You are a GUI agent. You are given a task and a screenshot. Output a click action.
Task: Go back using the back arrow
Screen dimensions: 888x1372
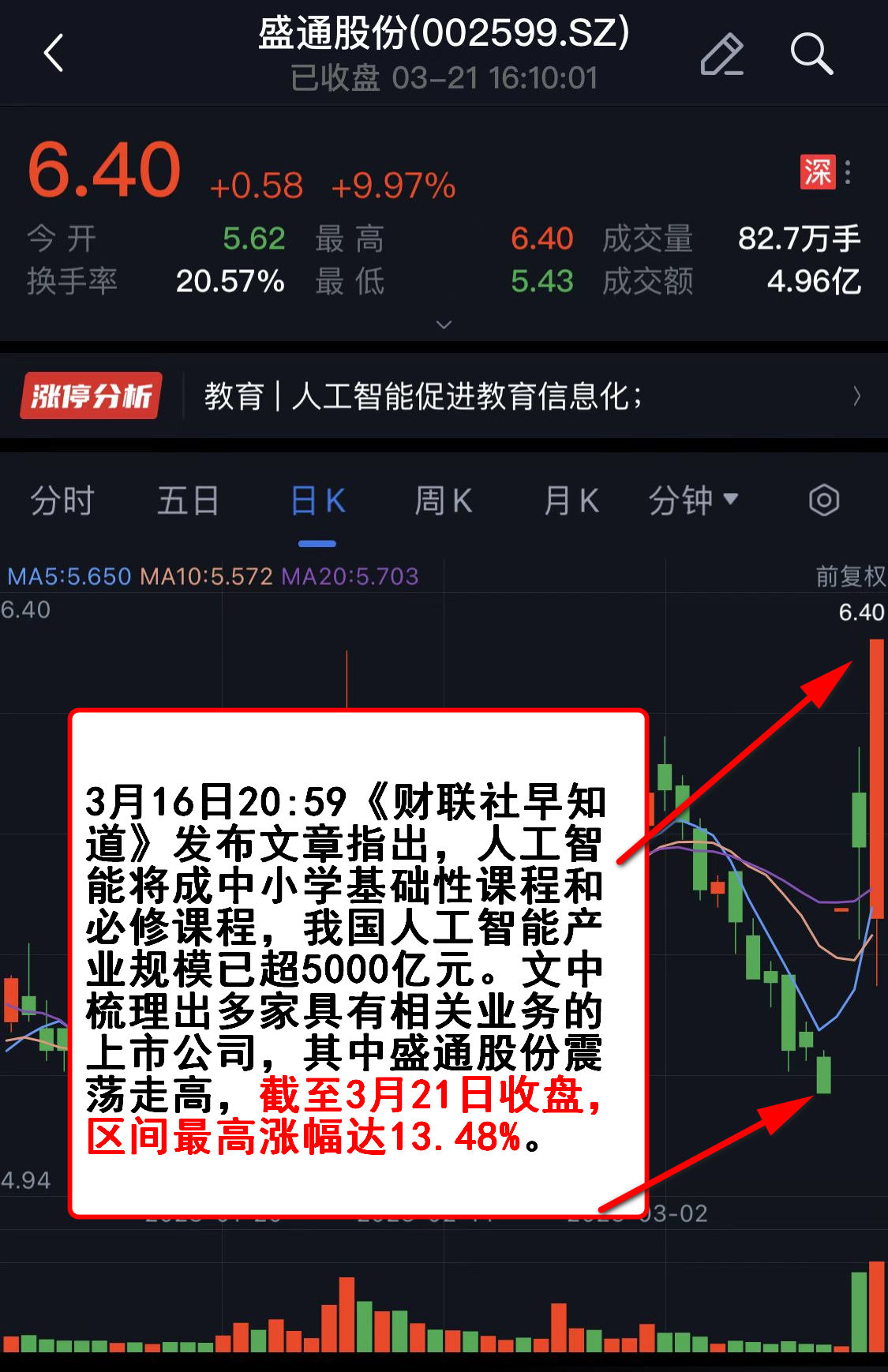(54, 54)
